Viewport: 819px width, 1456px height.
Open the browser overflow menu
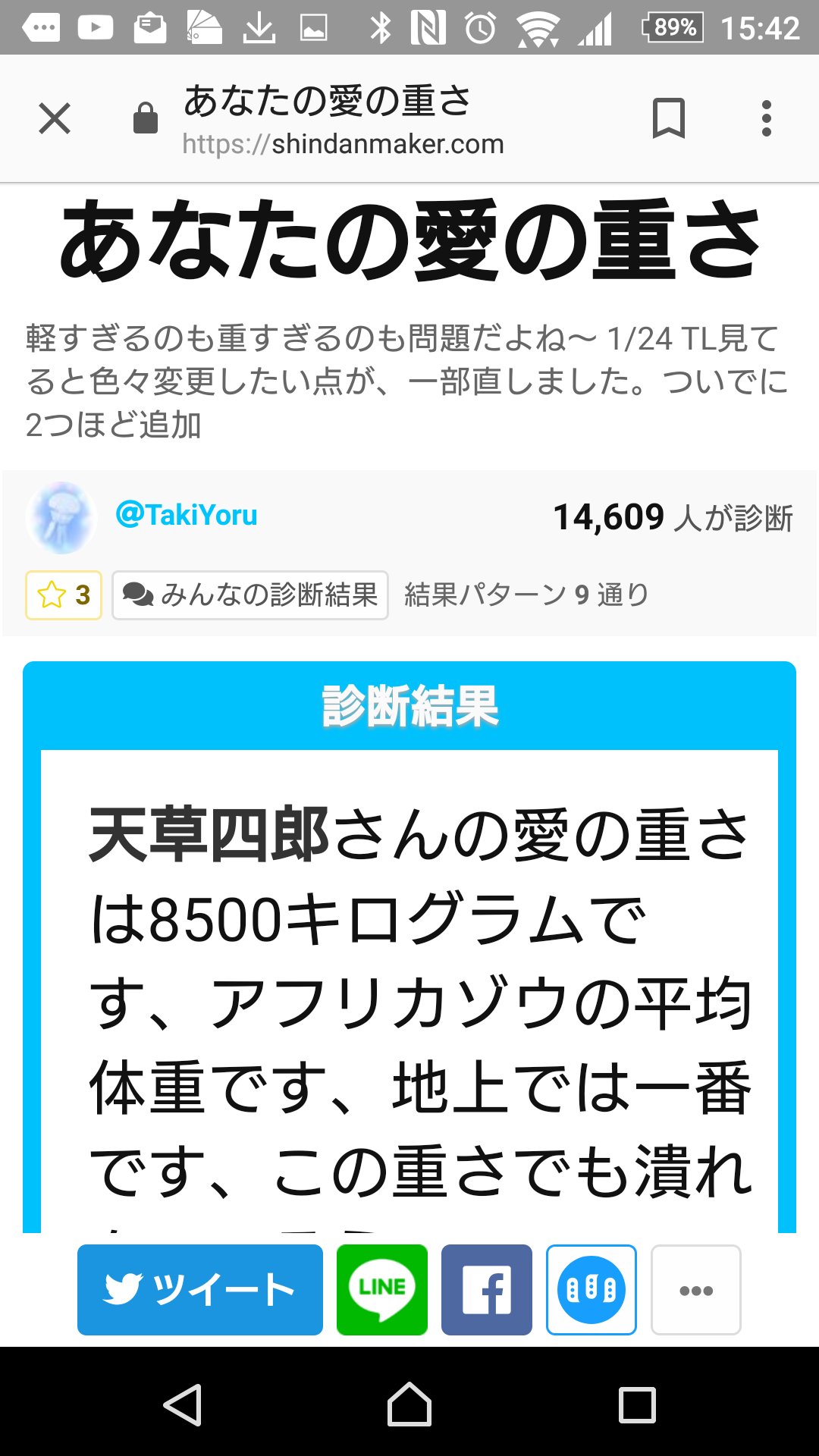tap(767, 119)
